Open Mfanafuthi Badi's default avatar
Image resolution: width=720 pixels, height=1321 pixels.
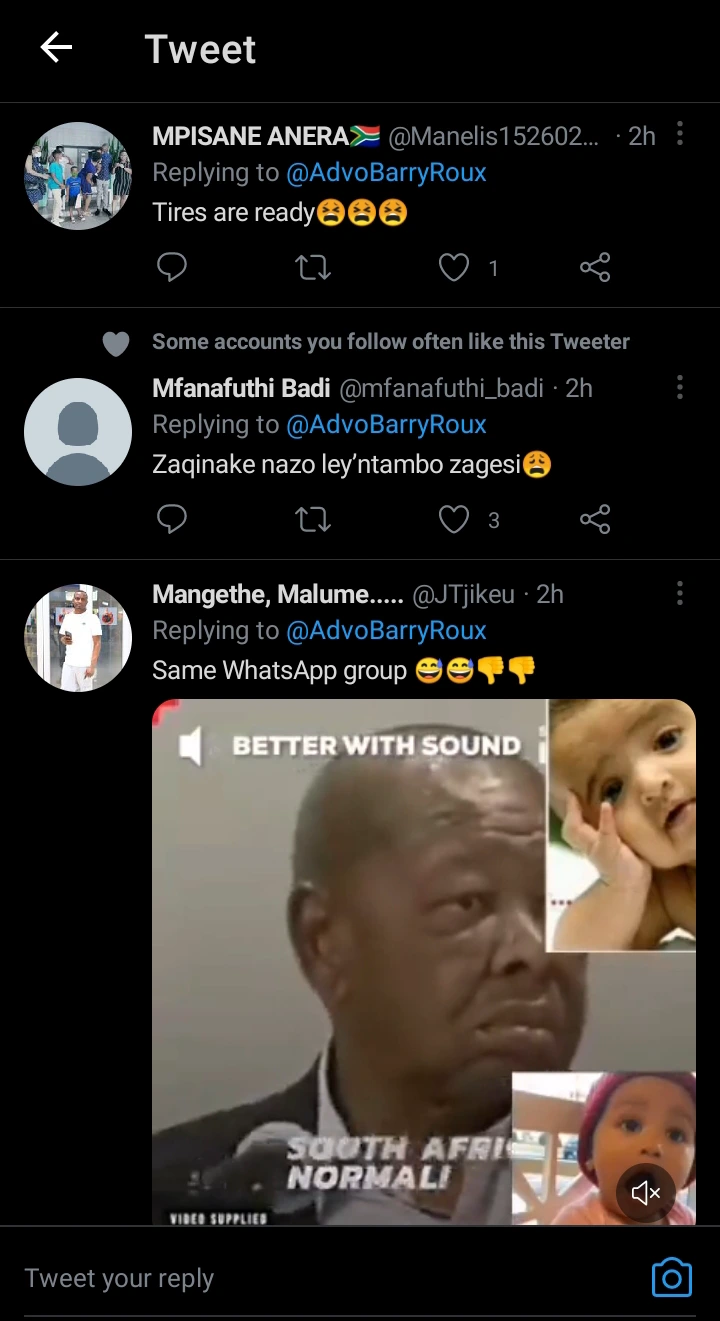(x=78, y=432)
